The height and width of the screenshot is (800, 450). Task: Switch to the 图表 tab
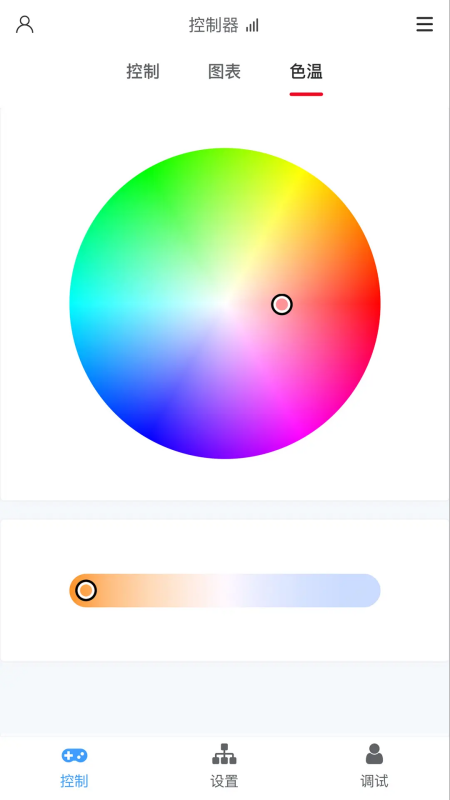224,71
